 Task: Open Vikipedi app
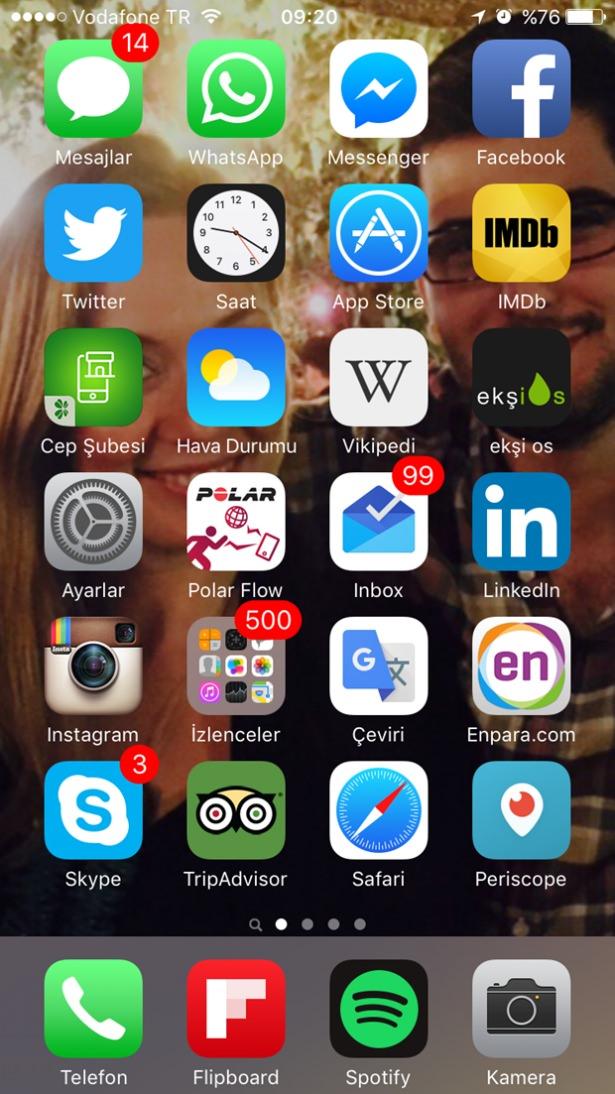pyautogui.click(x=379, y=377)
